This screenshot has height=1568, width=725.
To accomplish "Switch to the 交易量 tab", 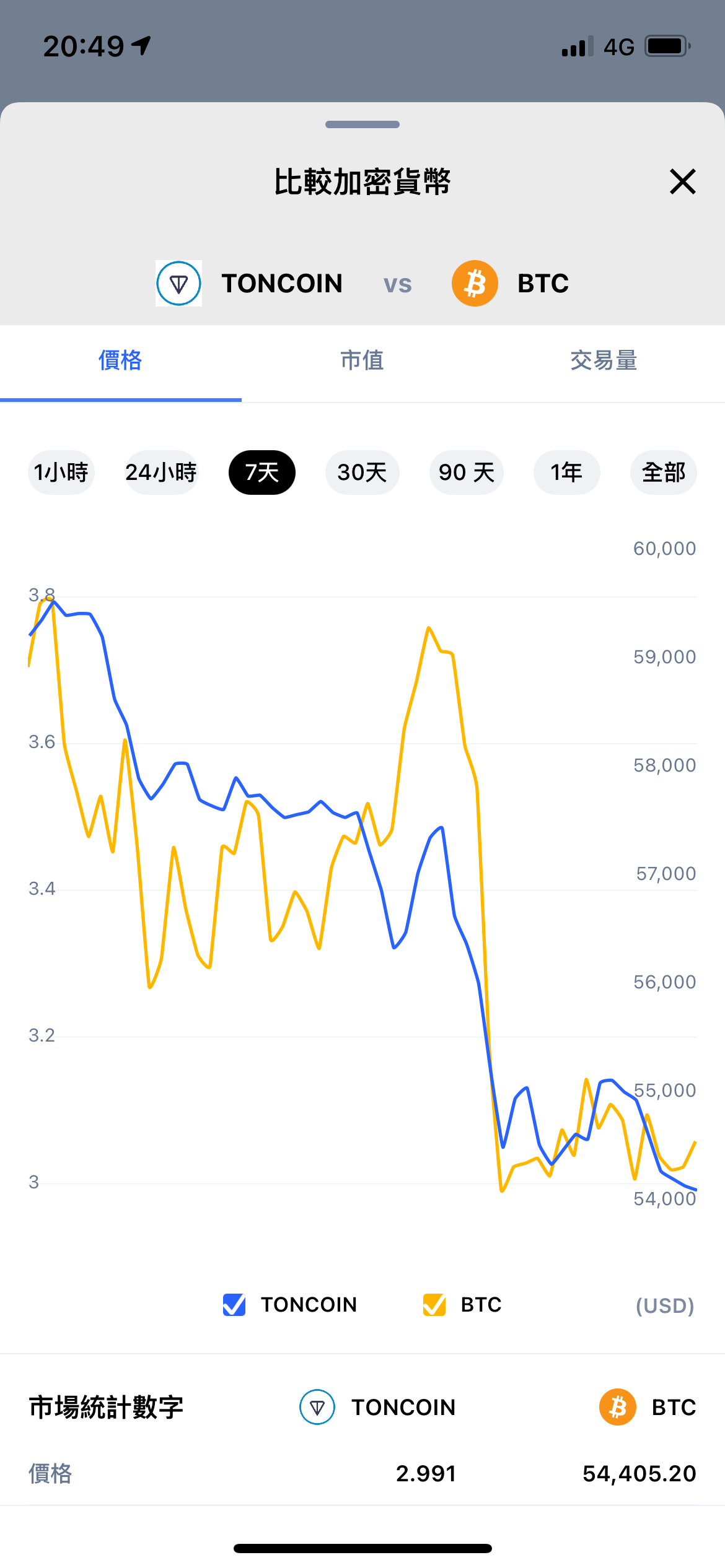I will (x=604, y=360).
